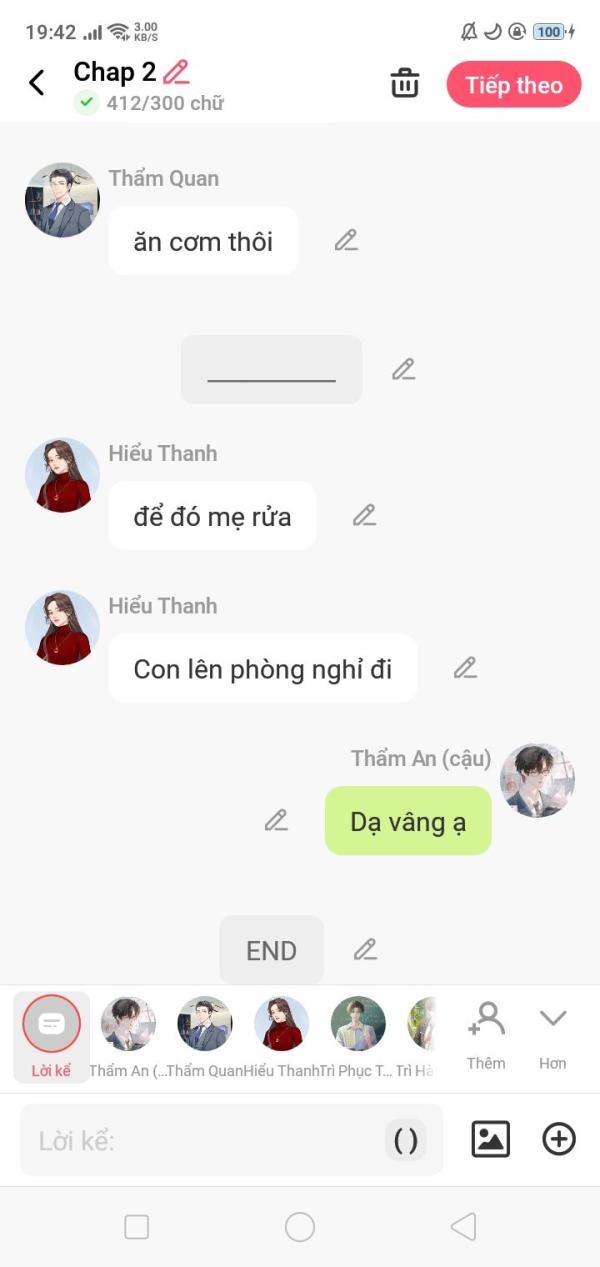Add a new character with Thêm
600x1267 pixels.
[x=486, y=1037]
